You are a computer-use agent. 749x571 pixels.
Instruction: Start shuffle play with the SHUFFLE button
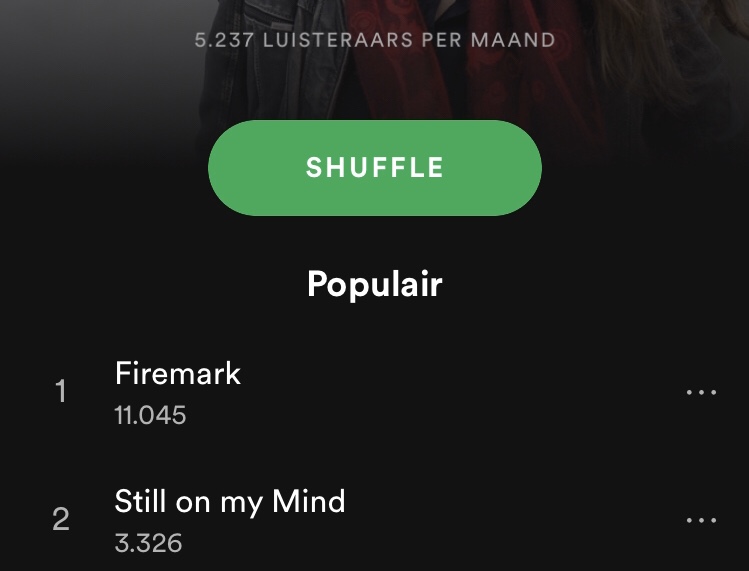tap(375, 168)
